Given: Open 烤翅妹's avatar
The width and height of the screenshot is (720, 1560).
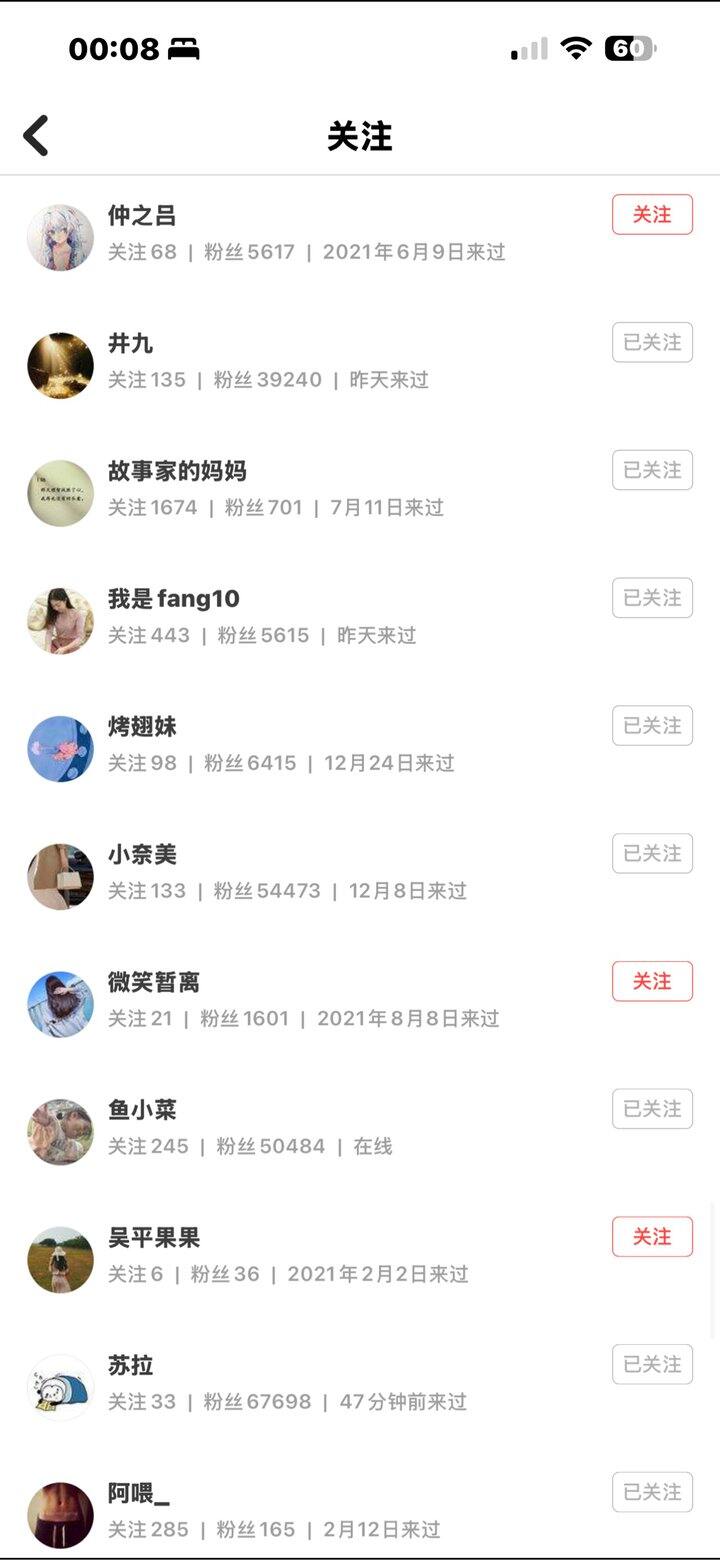Looking at the screenshot, I should 60,749.
